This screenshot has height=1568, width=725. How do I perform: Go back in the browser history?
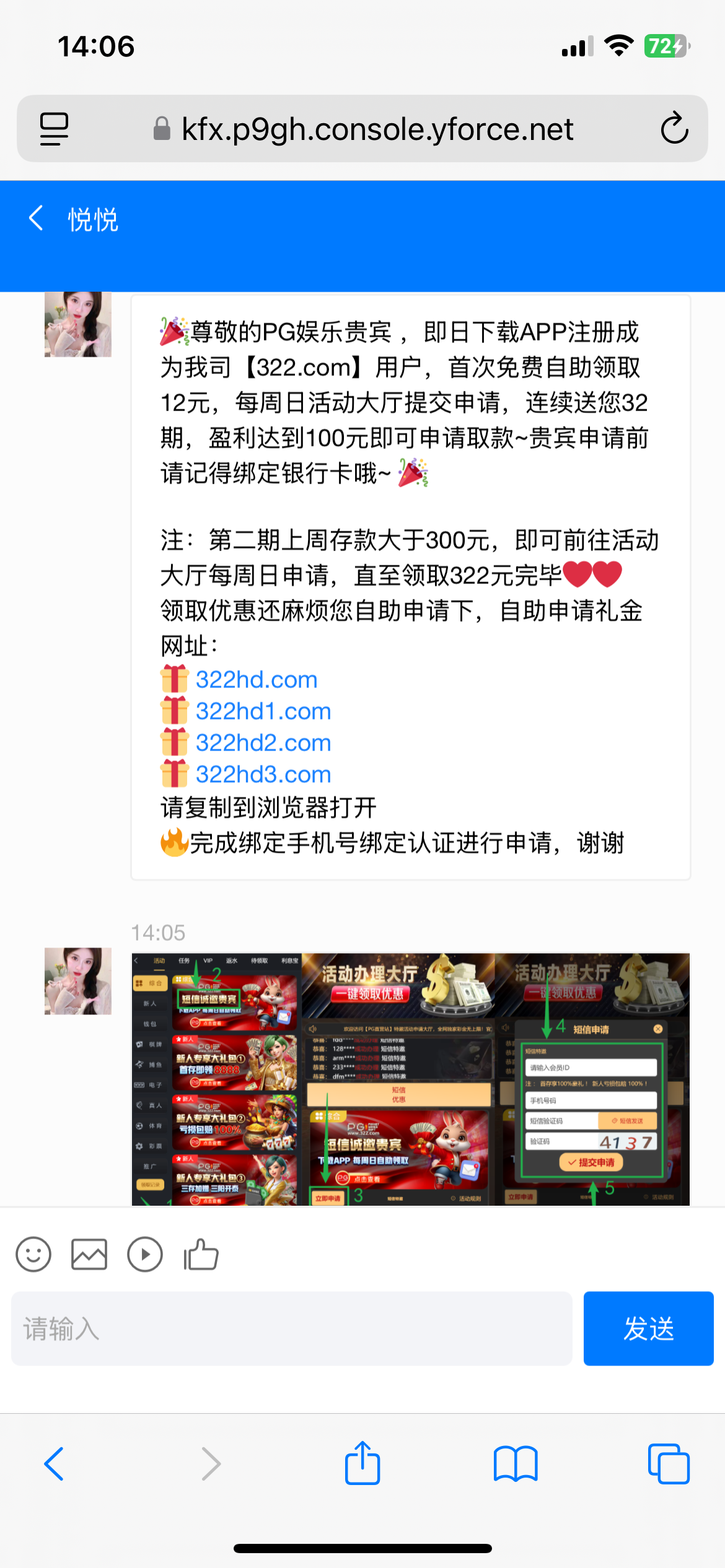[x=55, y=1464]
